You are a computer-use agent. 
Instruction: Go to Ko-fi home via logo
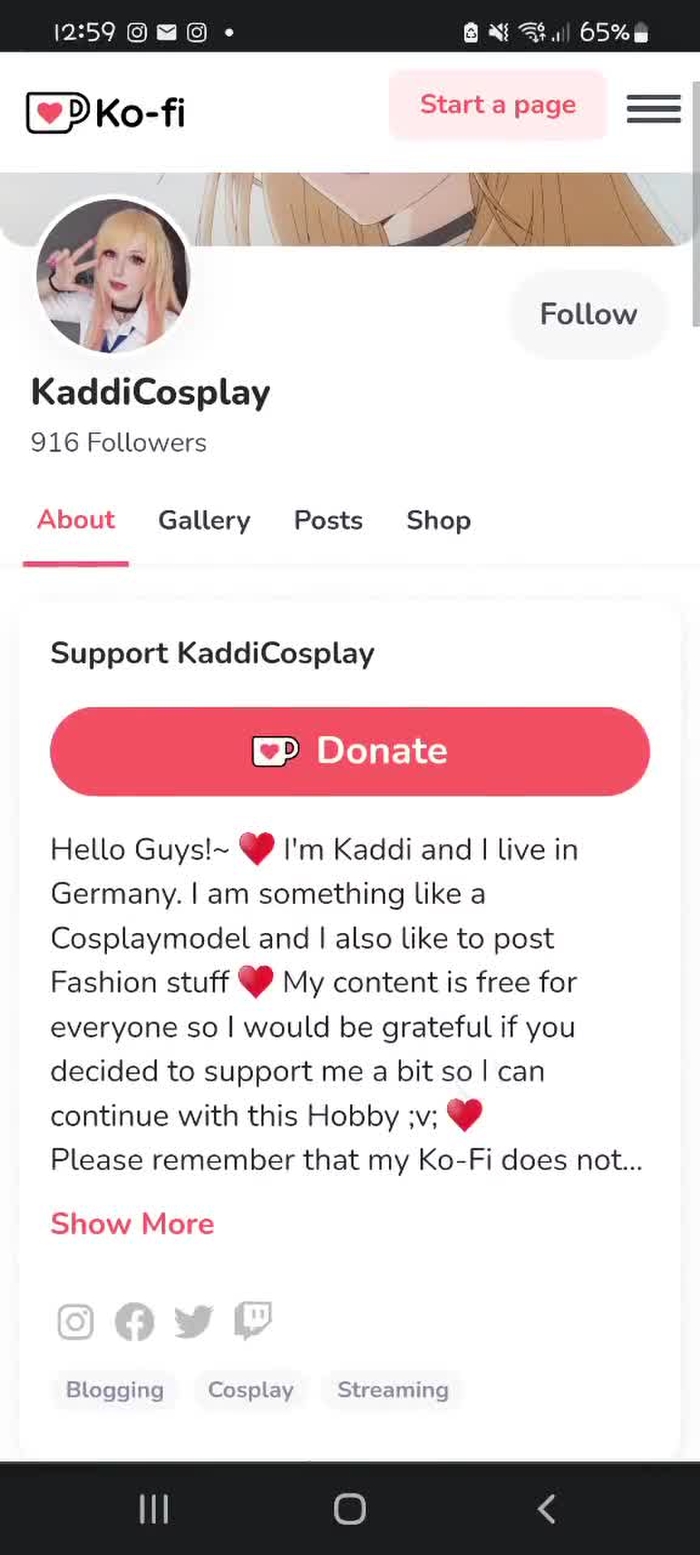[106, 112]
